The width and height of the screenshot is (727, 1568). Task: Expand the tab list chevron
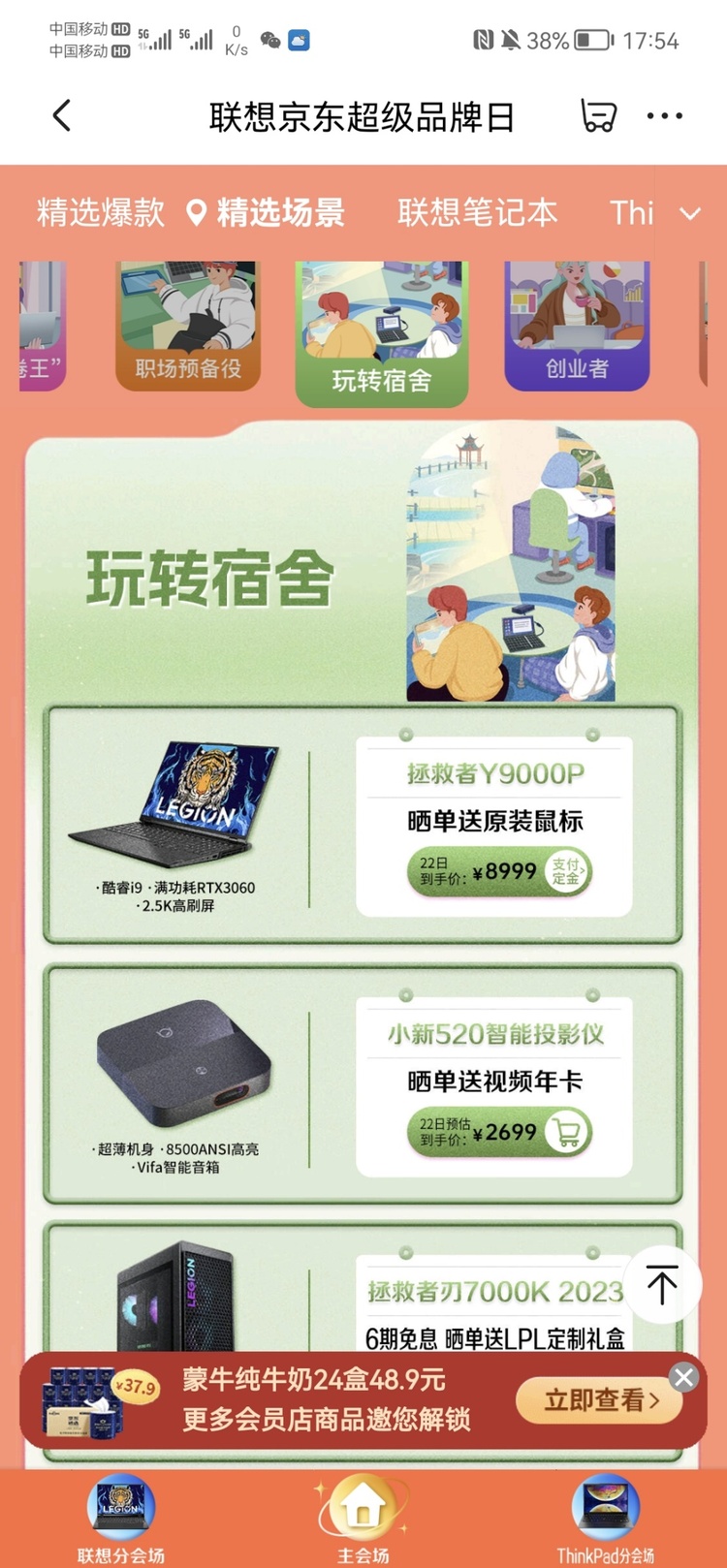690,213
